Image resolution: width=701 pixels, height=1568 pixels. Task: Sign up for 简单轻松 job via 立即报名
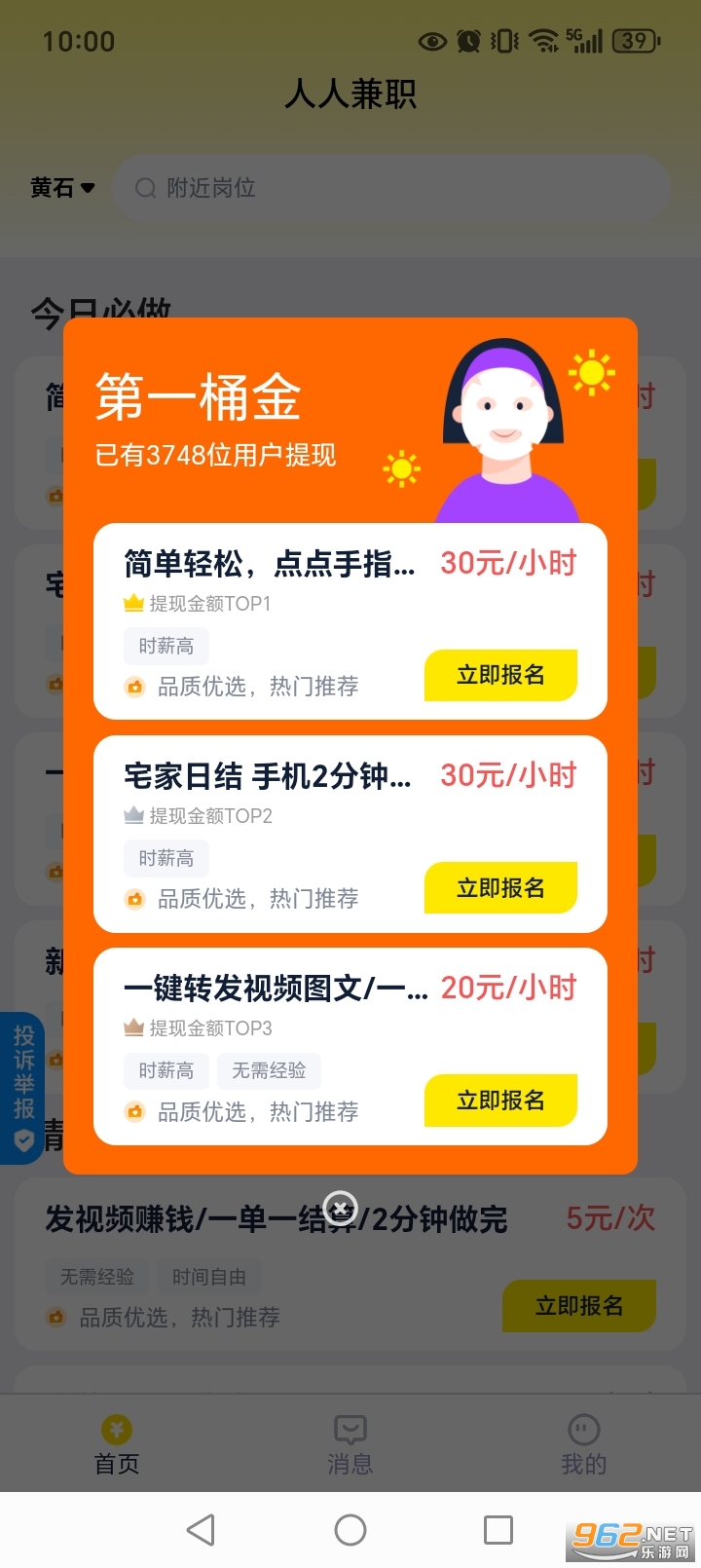pyautogui.click(x=500, y=675)
